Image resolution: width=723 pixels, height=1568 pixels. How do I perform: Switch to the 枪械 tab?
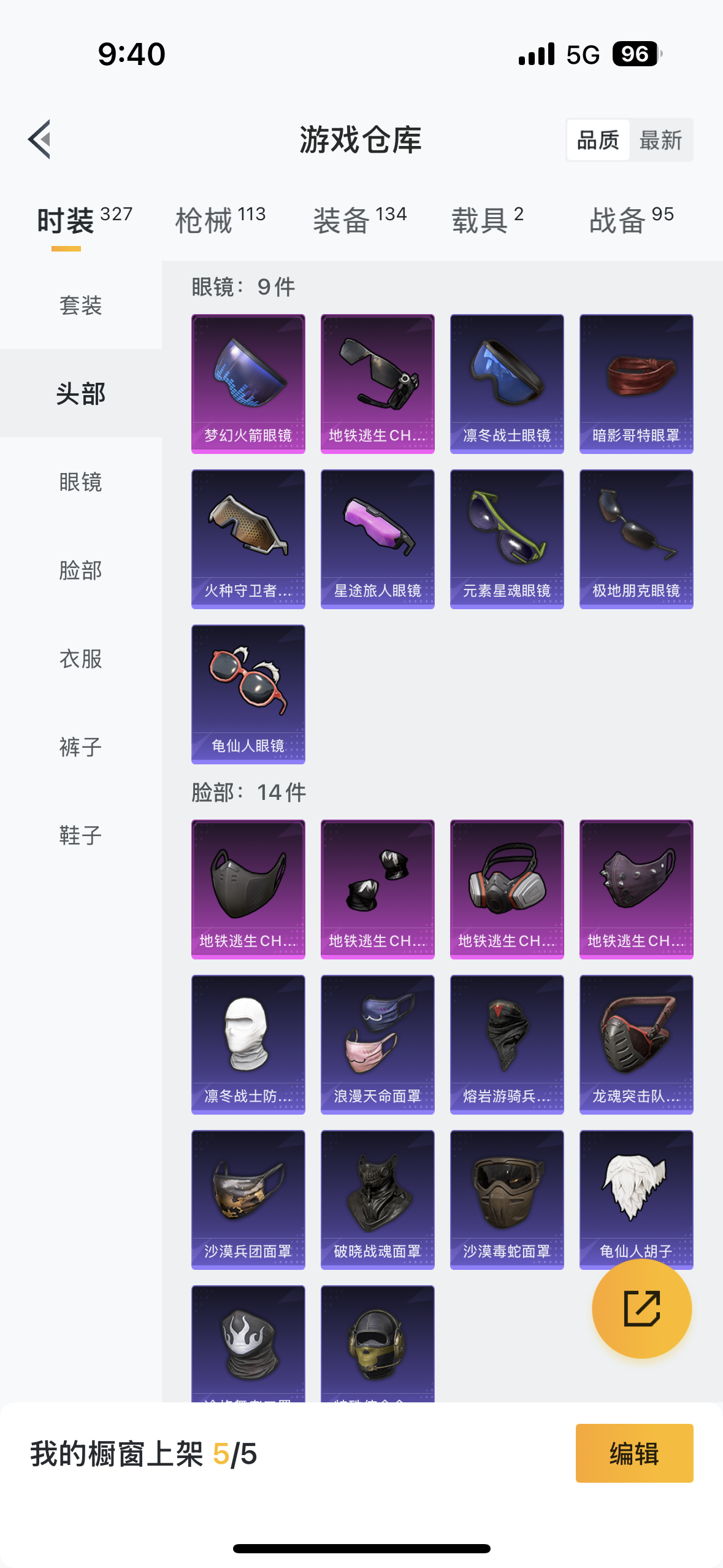220,220
